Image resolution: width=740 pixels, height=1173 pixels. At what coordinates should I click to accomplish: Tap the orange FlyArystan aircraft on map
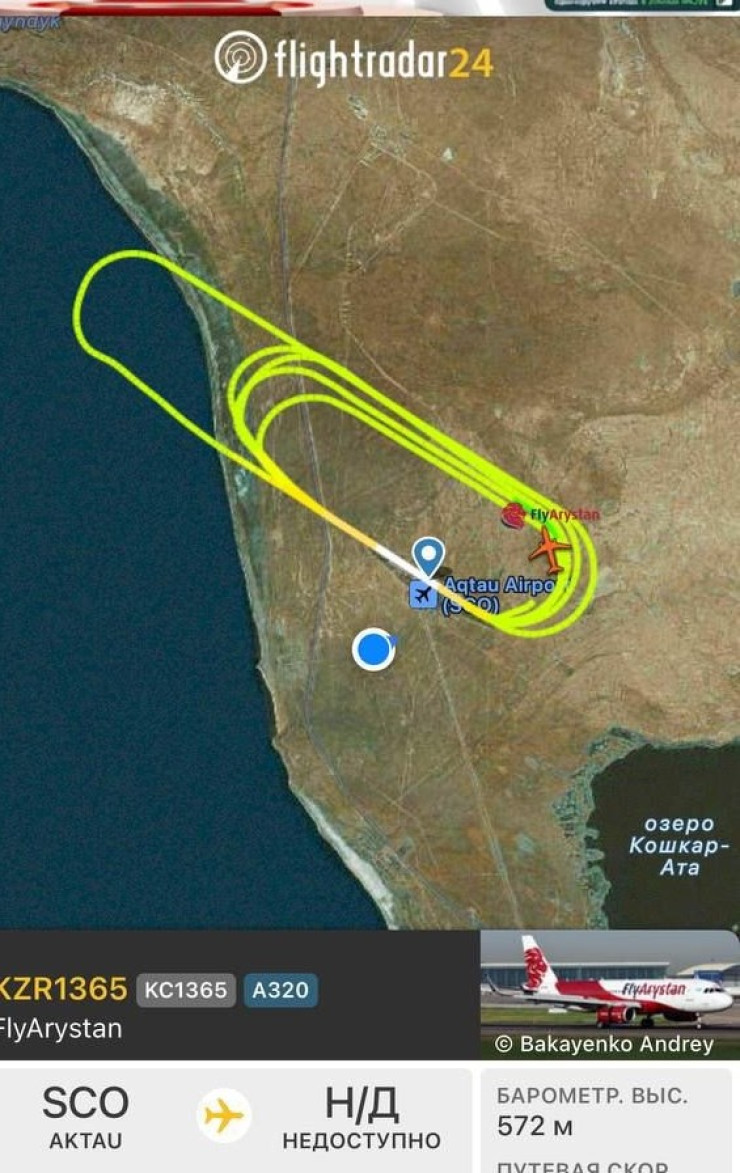[x=549, y=550]
